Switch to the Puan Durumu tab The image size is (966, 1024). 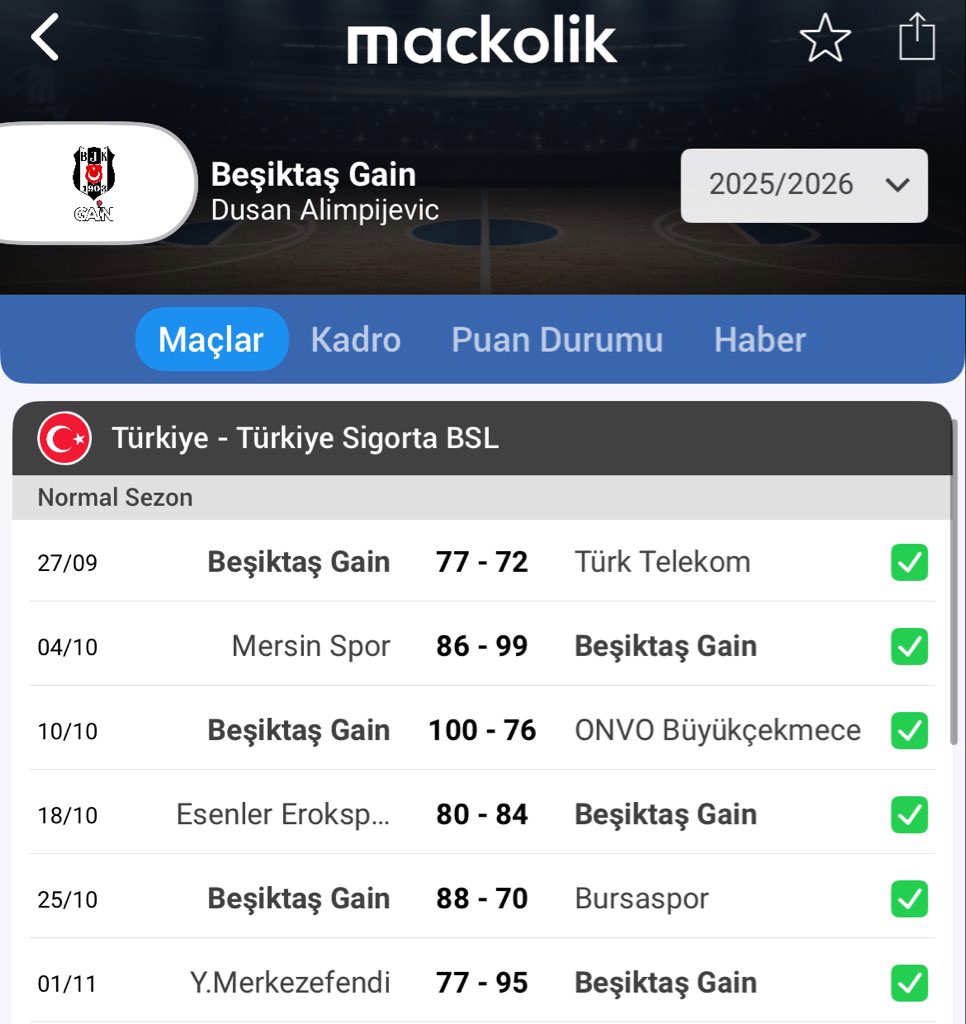[x=557, y=340]
